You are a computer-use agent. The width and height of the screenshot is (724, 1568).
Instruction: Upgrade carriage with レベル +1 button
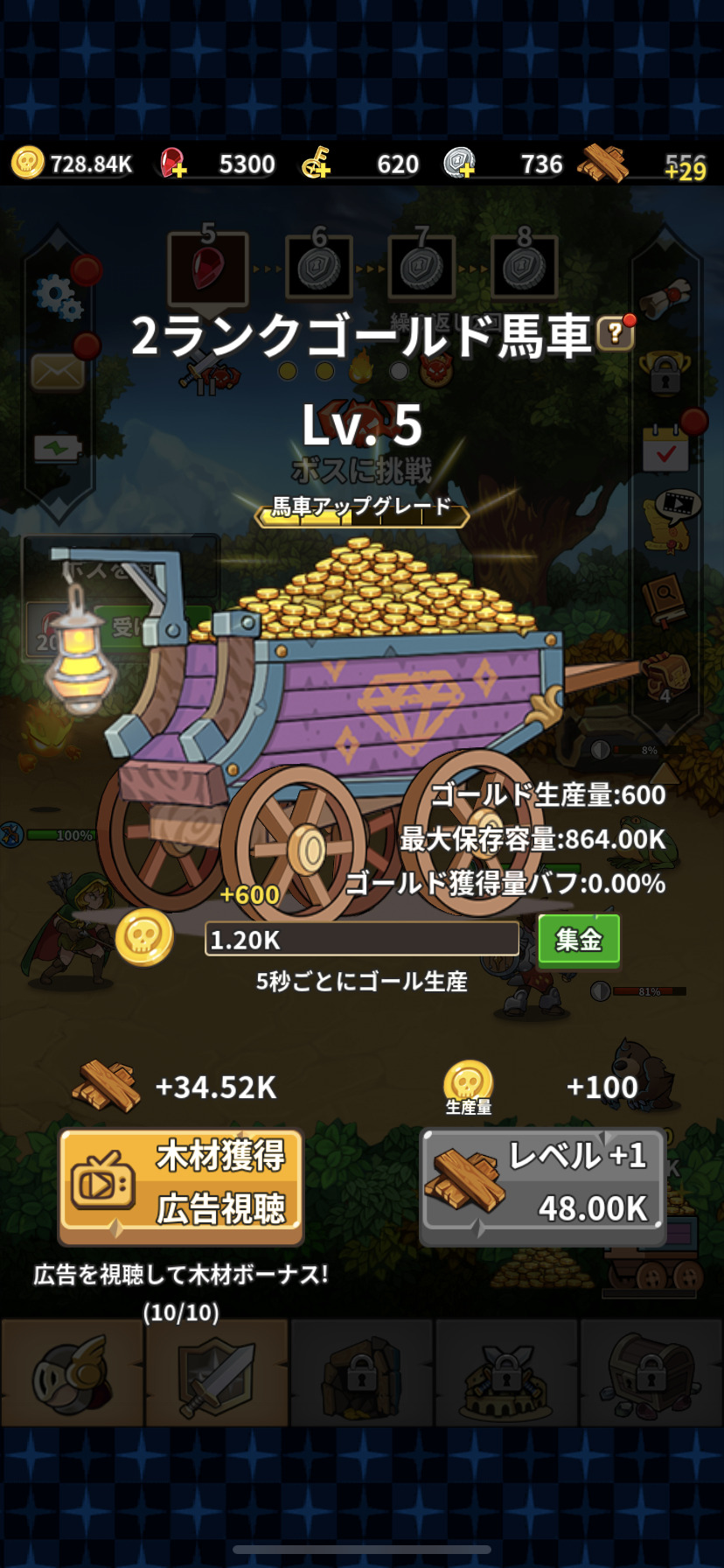point(542,1185)
